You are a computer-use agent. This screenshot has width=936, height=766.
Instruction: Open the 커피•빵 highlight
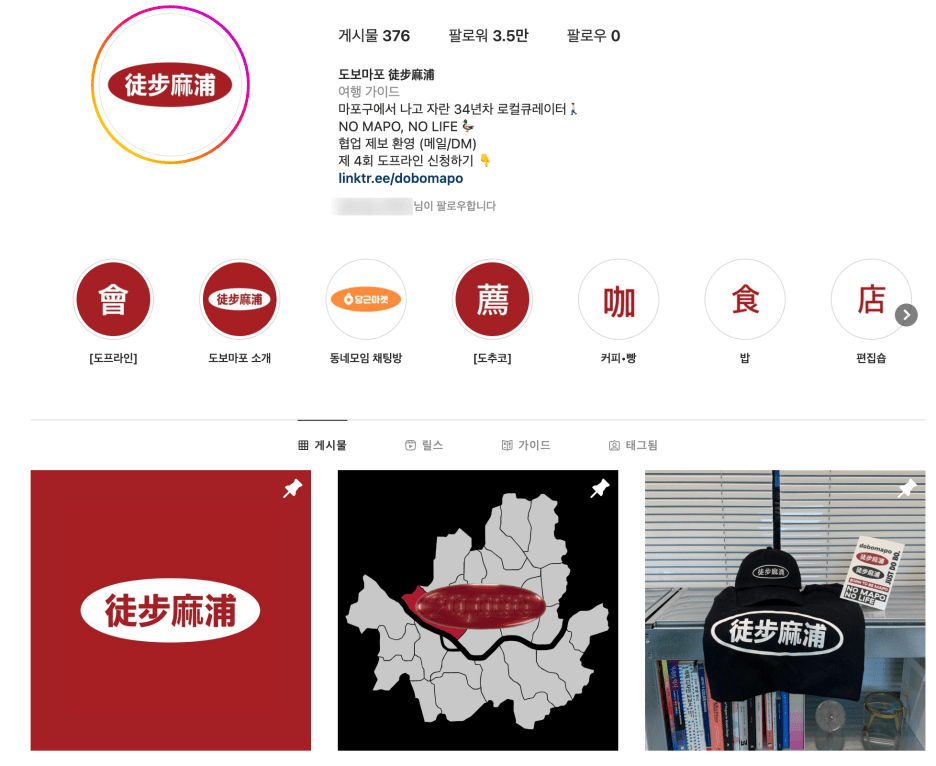pos(618,300)
